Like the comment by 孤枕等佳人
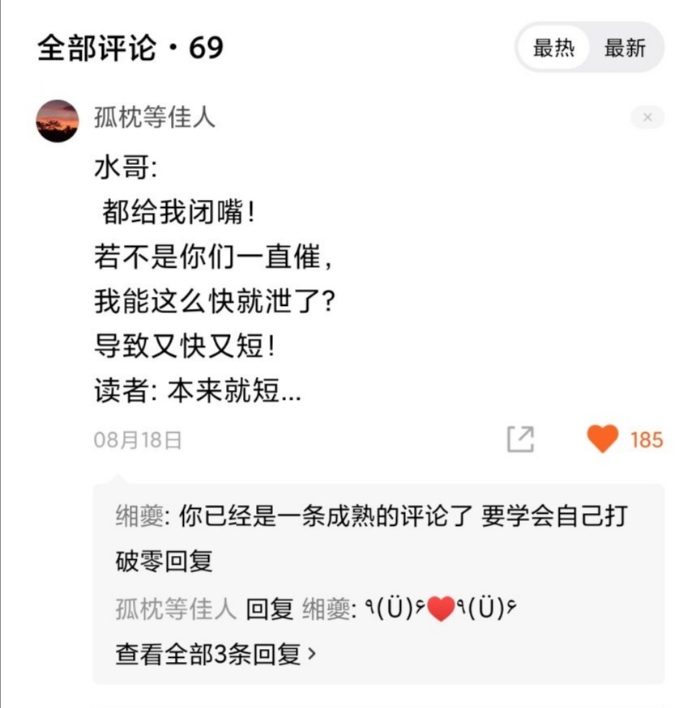The height and width of the screenshot is (708, 700). pos(603,439)
